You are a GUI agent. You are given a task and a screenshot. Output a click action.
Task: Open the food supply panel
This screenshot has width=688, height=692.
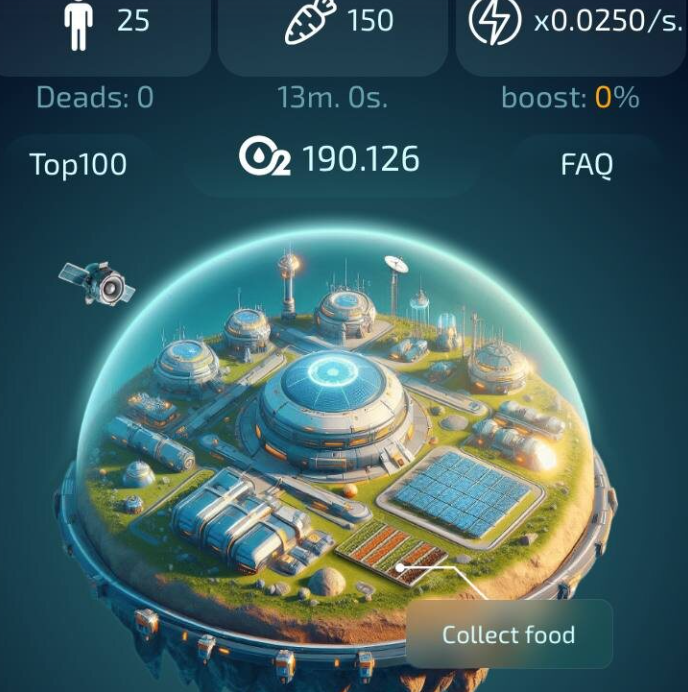click(x=335, y=22)
